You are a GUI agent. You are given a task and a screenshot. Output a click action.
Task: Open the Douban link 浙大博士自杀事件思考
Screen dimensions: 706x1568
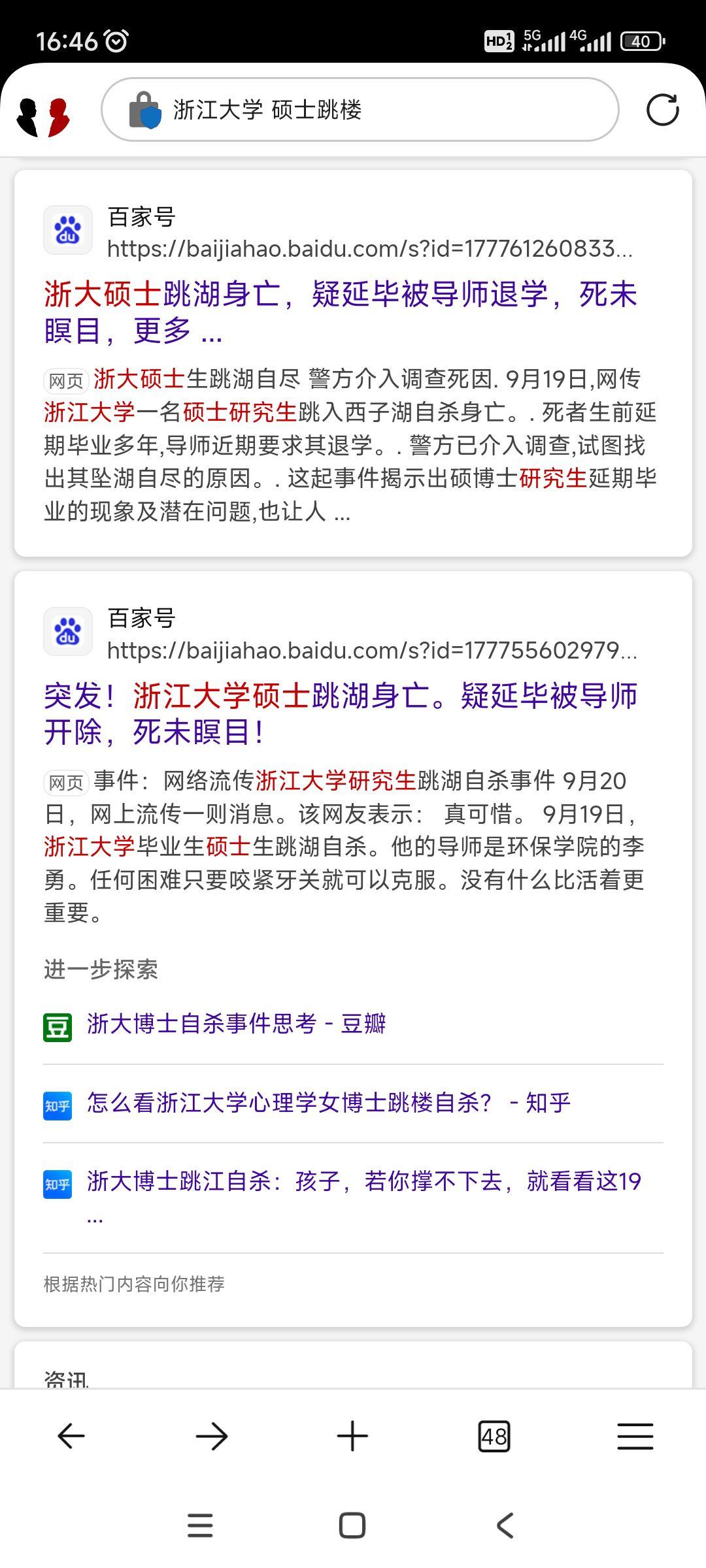(236, 1024)
